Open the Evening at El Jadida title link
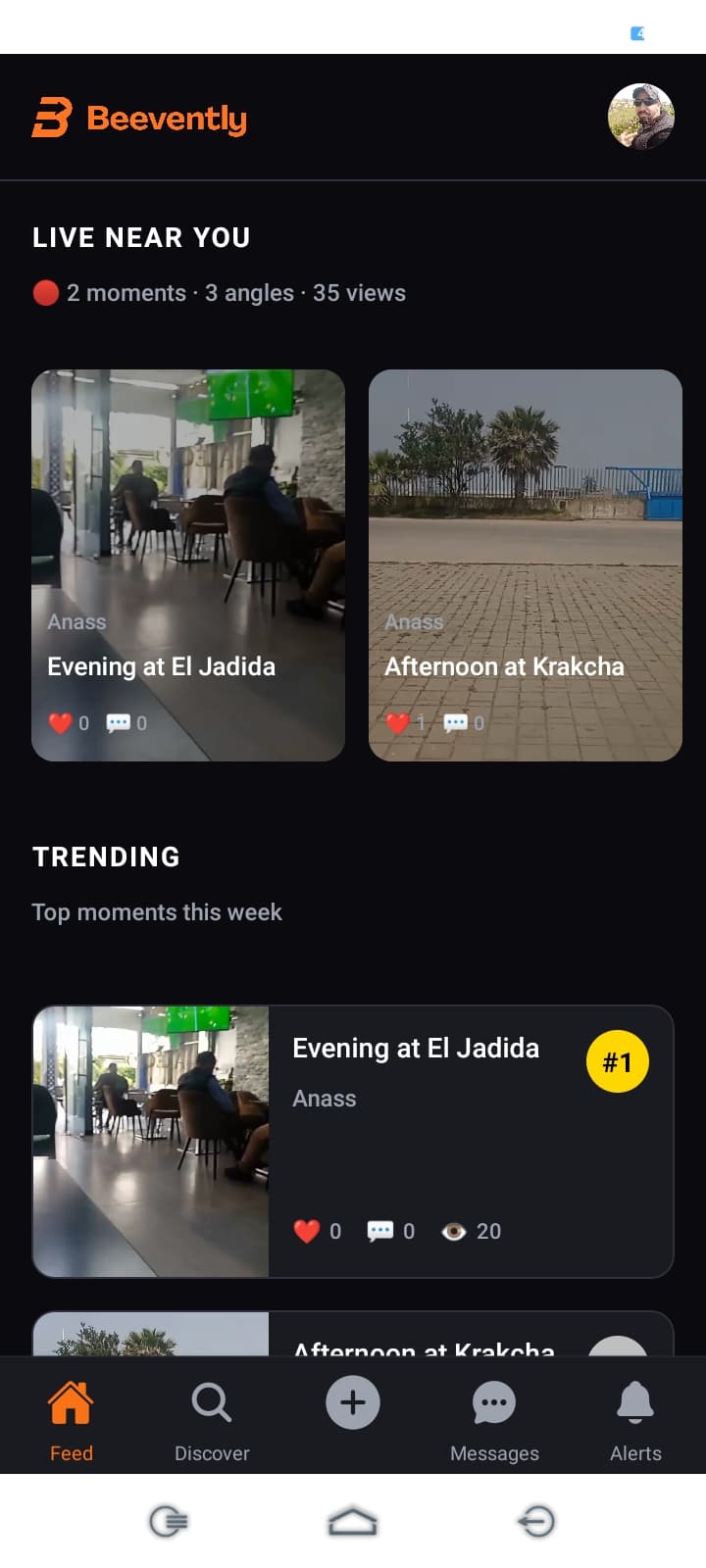706x1568 pixels. (x=416, y=1048)
